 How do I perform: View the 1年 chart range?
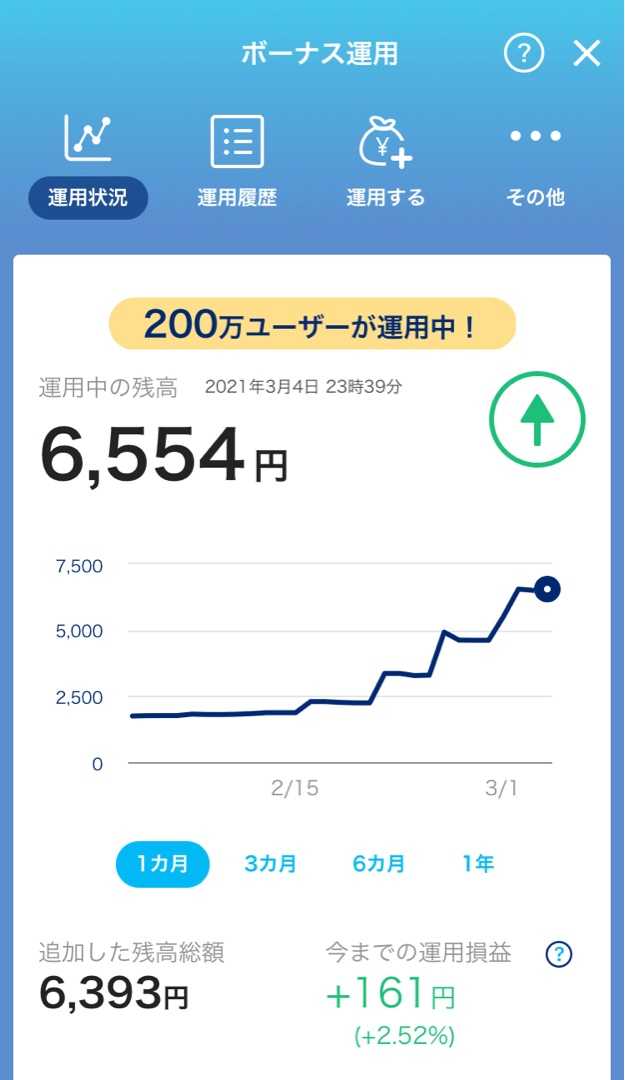[478, 864]
